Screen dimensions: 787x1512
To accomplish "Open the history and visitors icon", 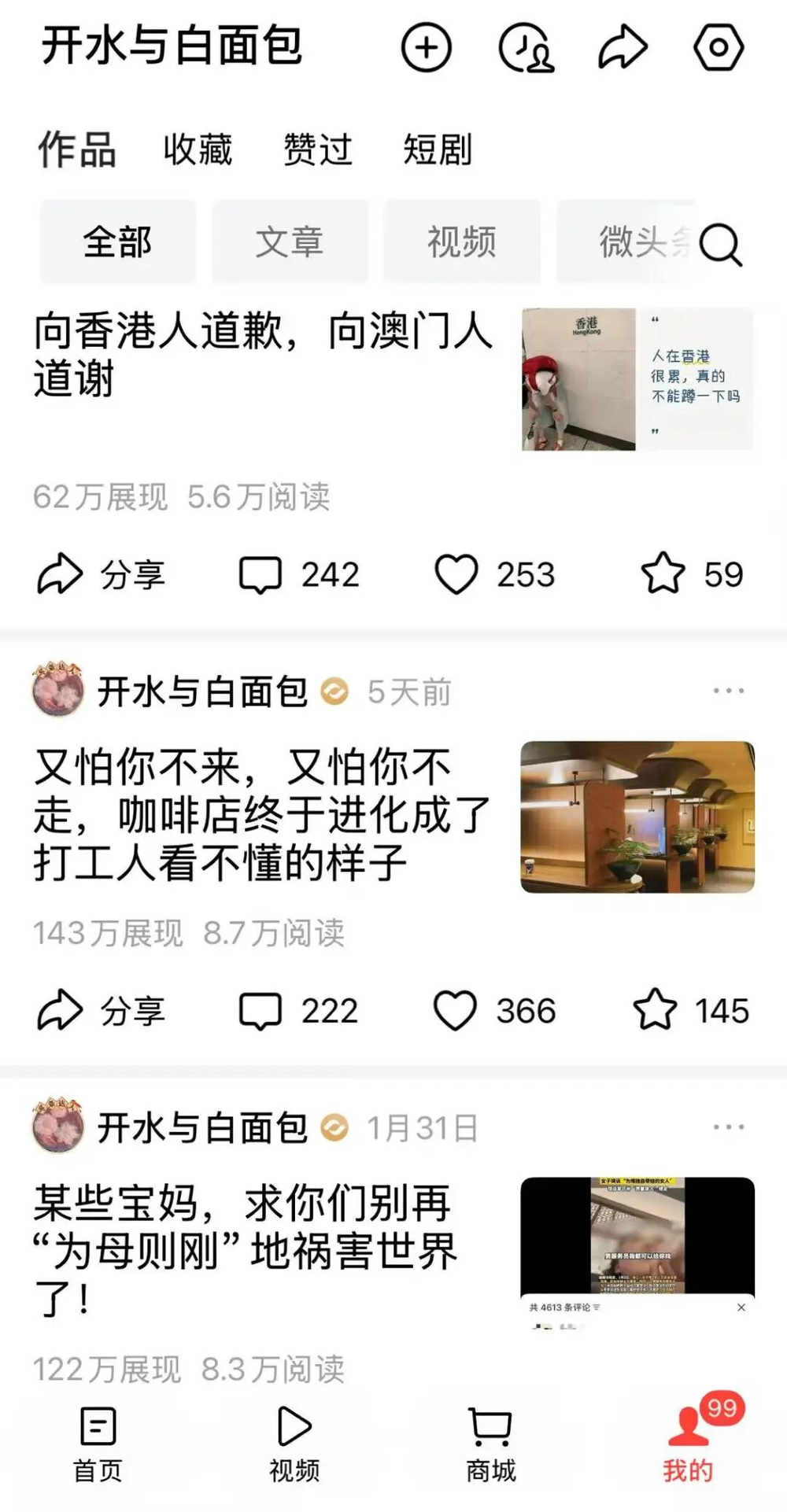I will (x=525, y=48).
